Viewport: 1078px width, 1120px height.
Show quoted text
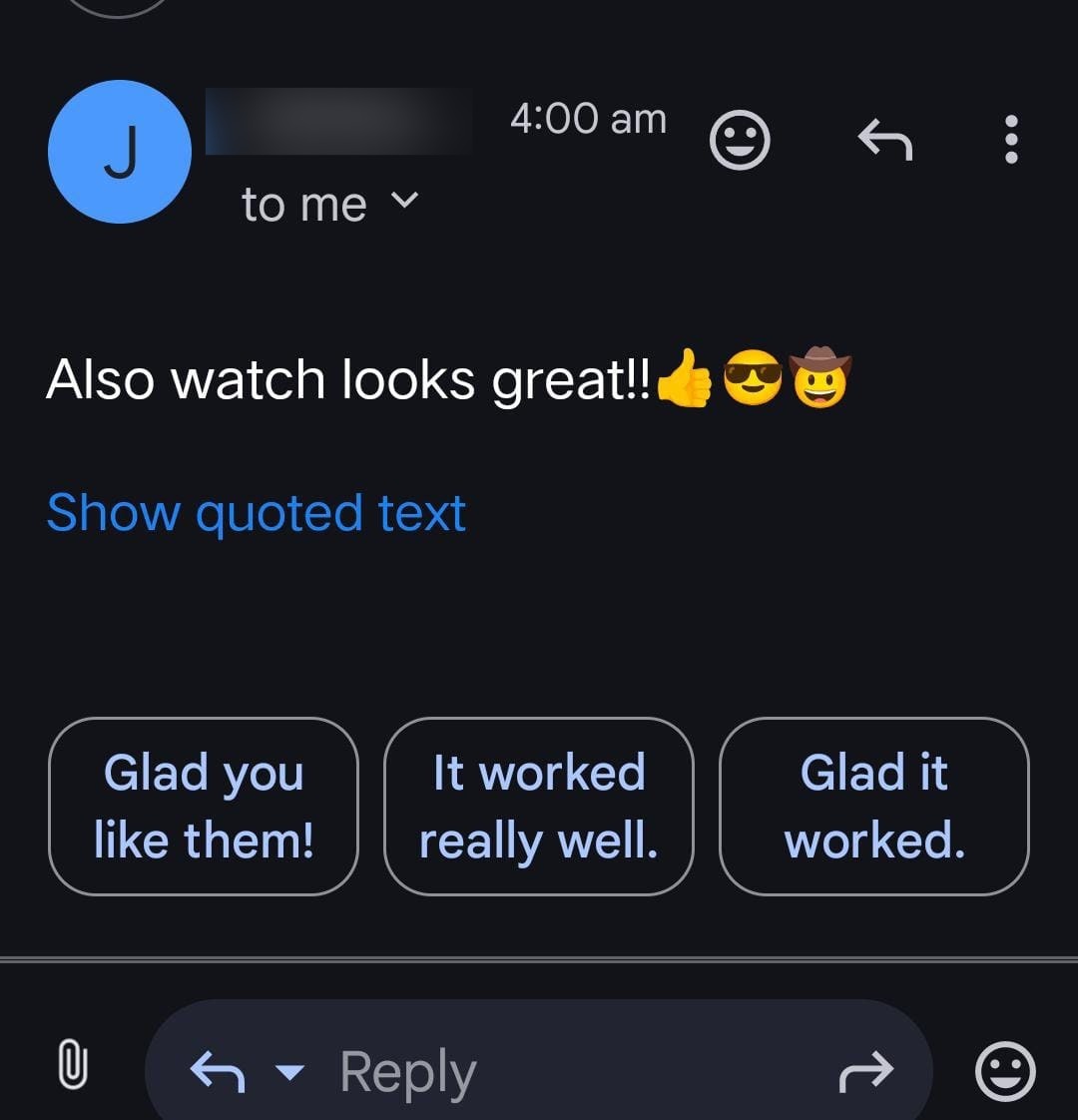(x=257, y=513)
